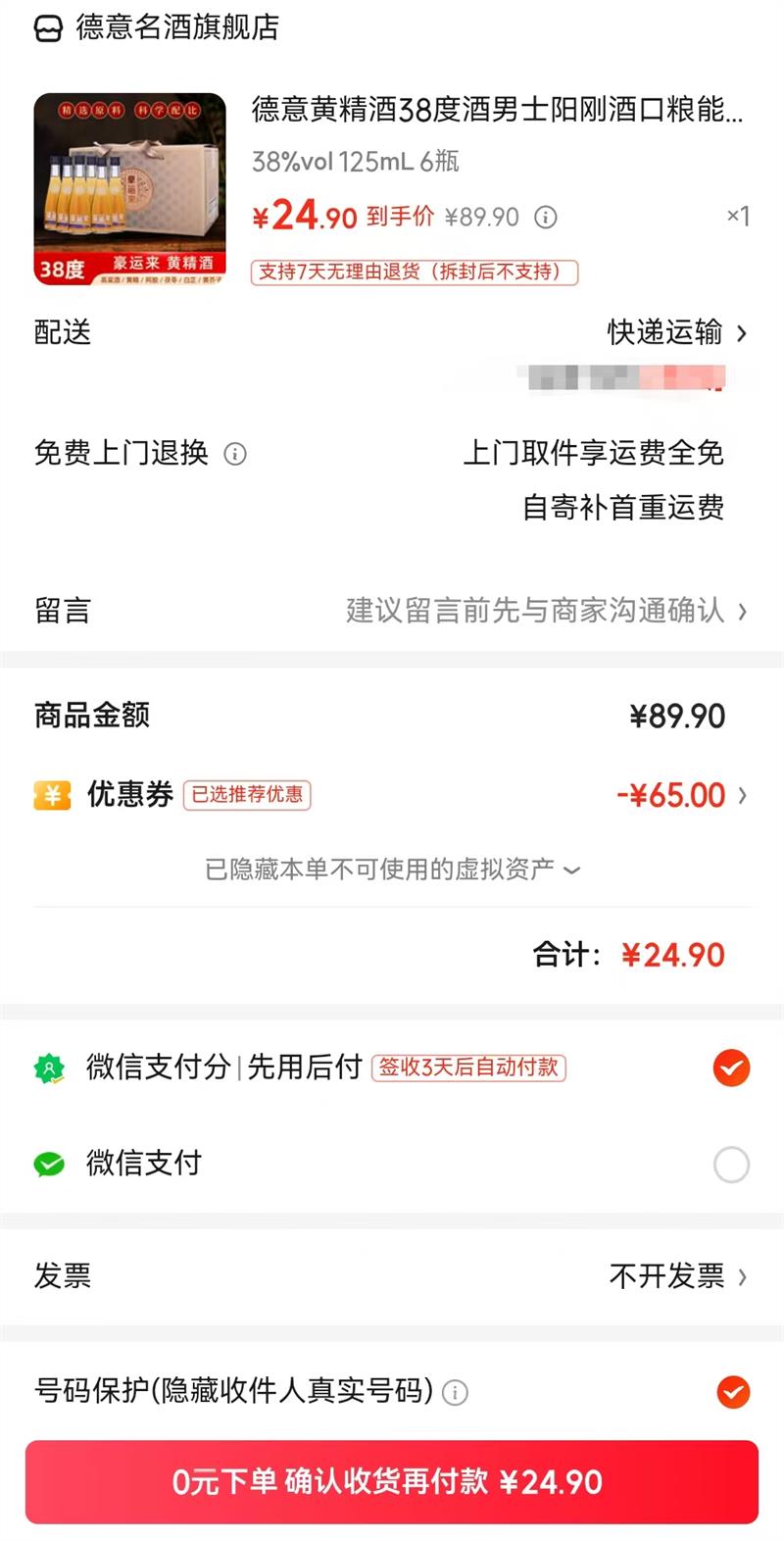Screen dimensions: 784x1541
Task: Show 到手价 price details info
Action: [546, 217]
